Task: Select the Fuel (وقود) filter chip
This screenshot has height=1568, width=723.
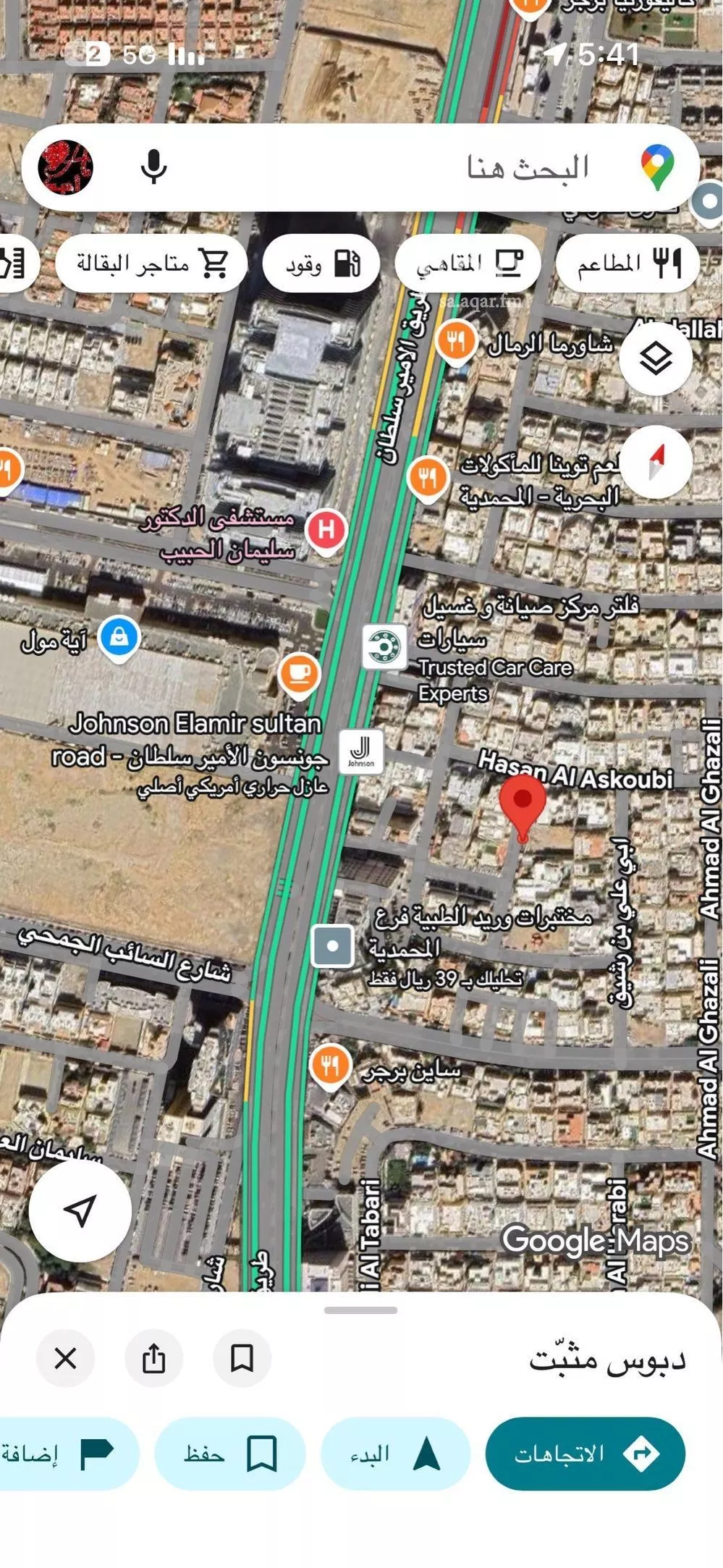Action: (321, 264)
